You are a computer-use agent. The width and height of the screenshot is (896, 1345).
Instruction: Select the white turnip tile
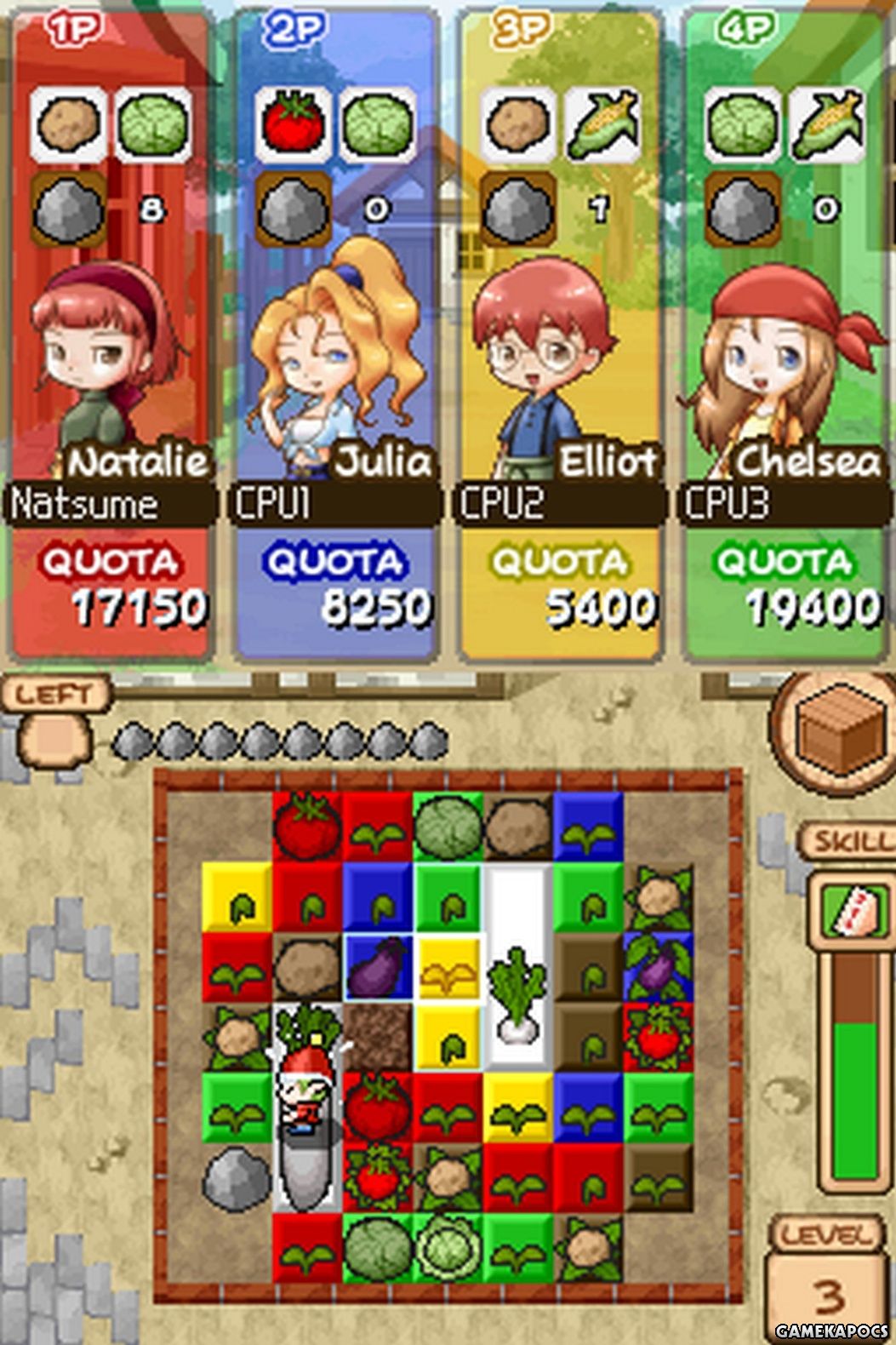click(x=517, y=996)
